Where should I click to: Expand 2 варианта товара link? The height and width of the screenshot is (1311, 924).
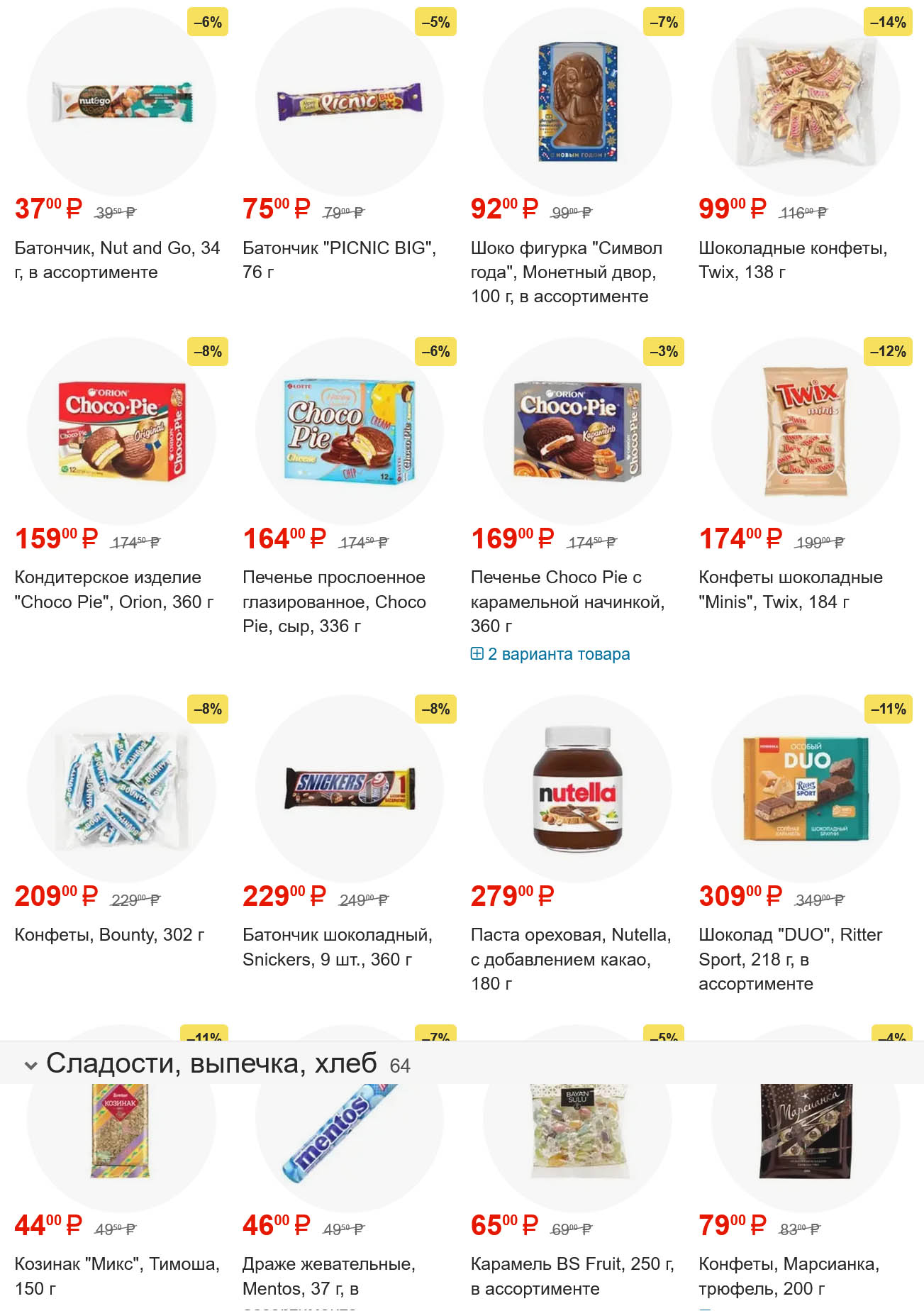click(550, 654)
